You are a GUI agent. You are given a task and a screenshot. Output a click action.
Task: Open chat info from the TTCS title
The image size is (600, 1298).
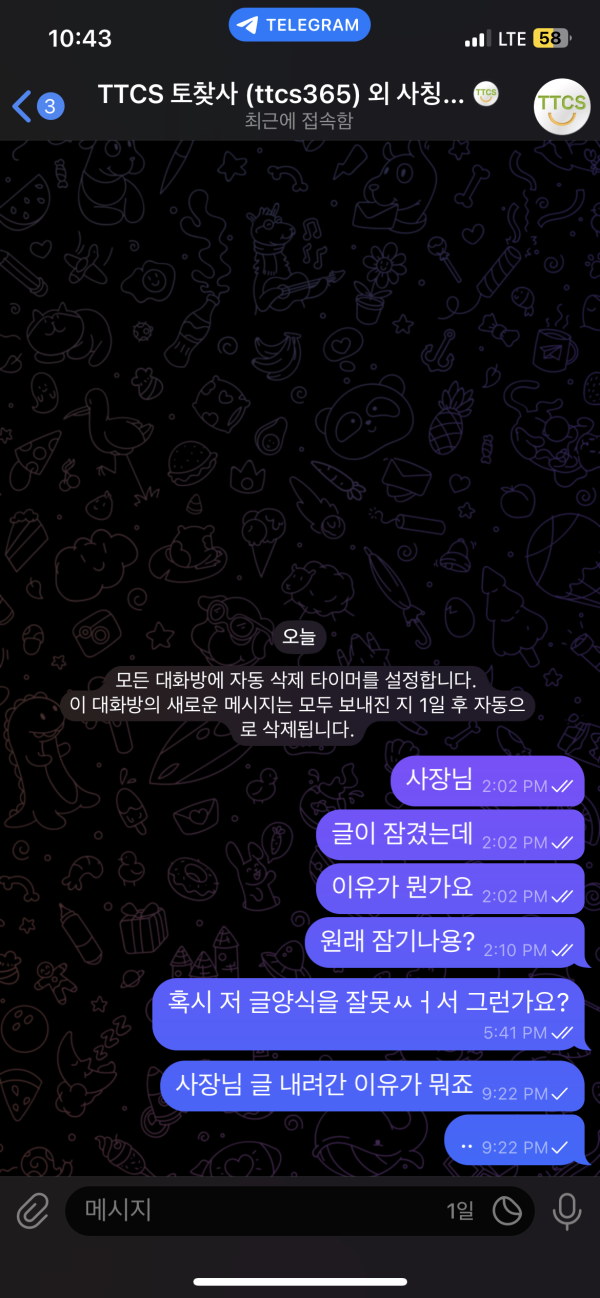pos(282,96)
